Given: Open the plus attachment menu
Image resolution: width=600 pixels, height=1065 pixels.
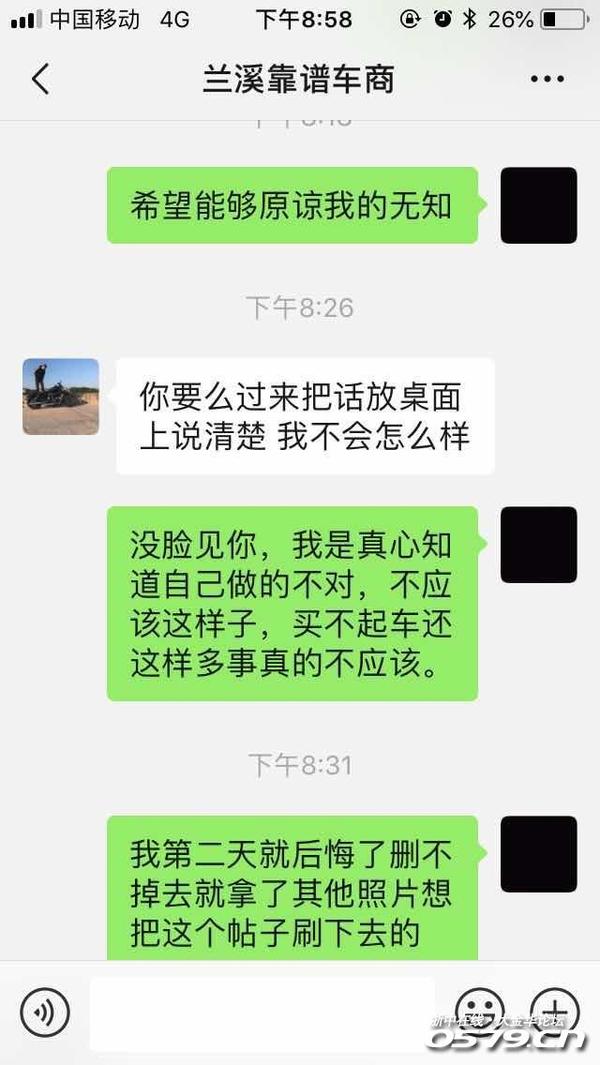Looking at the screenshot, I should [554, 1010].
